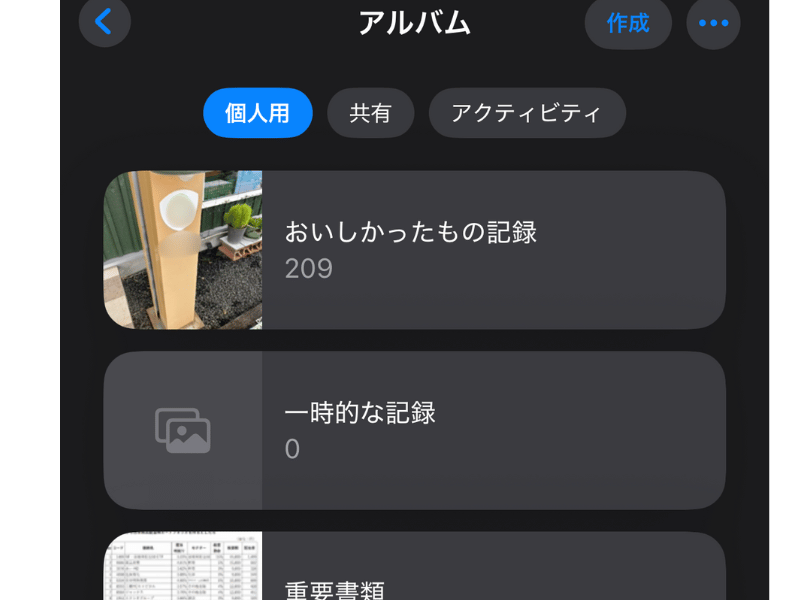Viewport: 810px width, 600px height.
Task: Go back using the top-left arrow
Action: [x=104, y=22]
